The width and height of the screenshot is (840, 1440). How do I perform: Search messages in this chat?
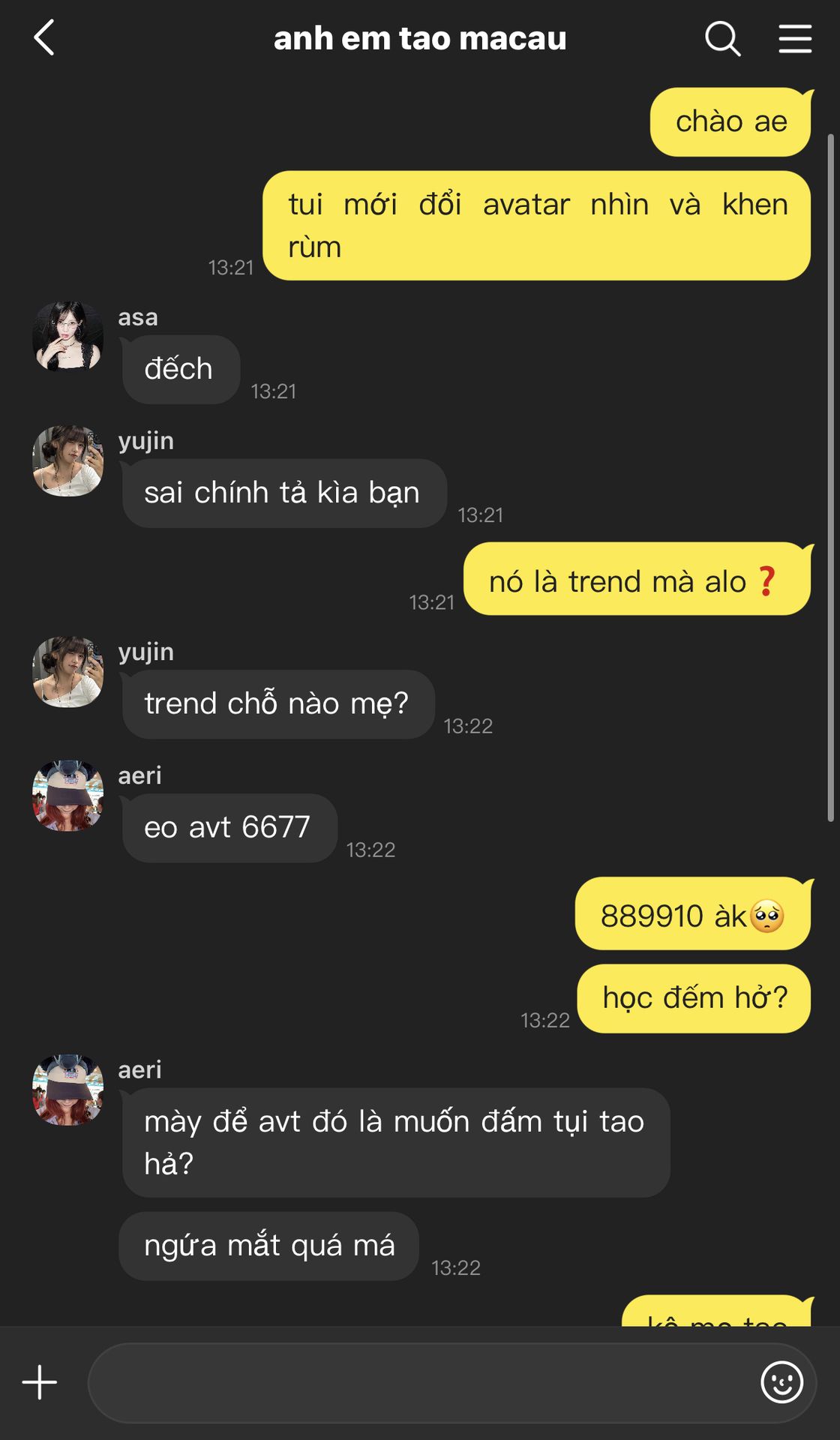[x=722, y=38]
